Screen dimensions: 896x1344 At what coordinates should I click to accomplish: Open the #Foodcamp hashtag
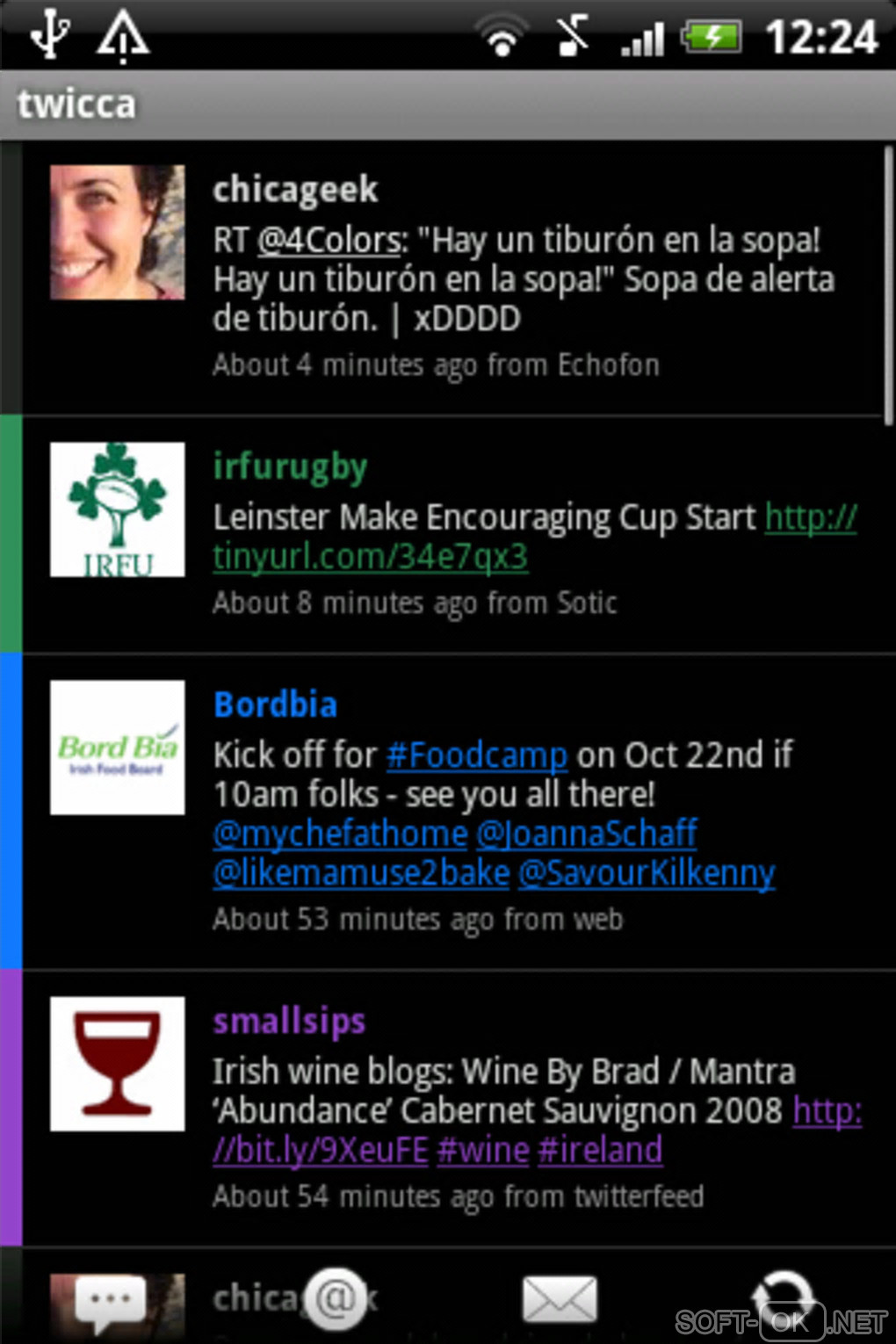[477, 755]
